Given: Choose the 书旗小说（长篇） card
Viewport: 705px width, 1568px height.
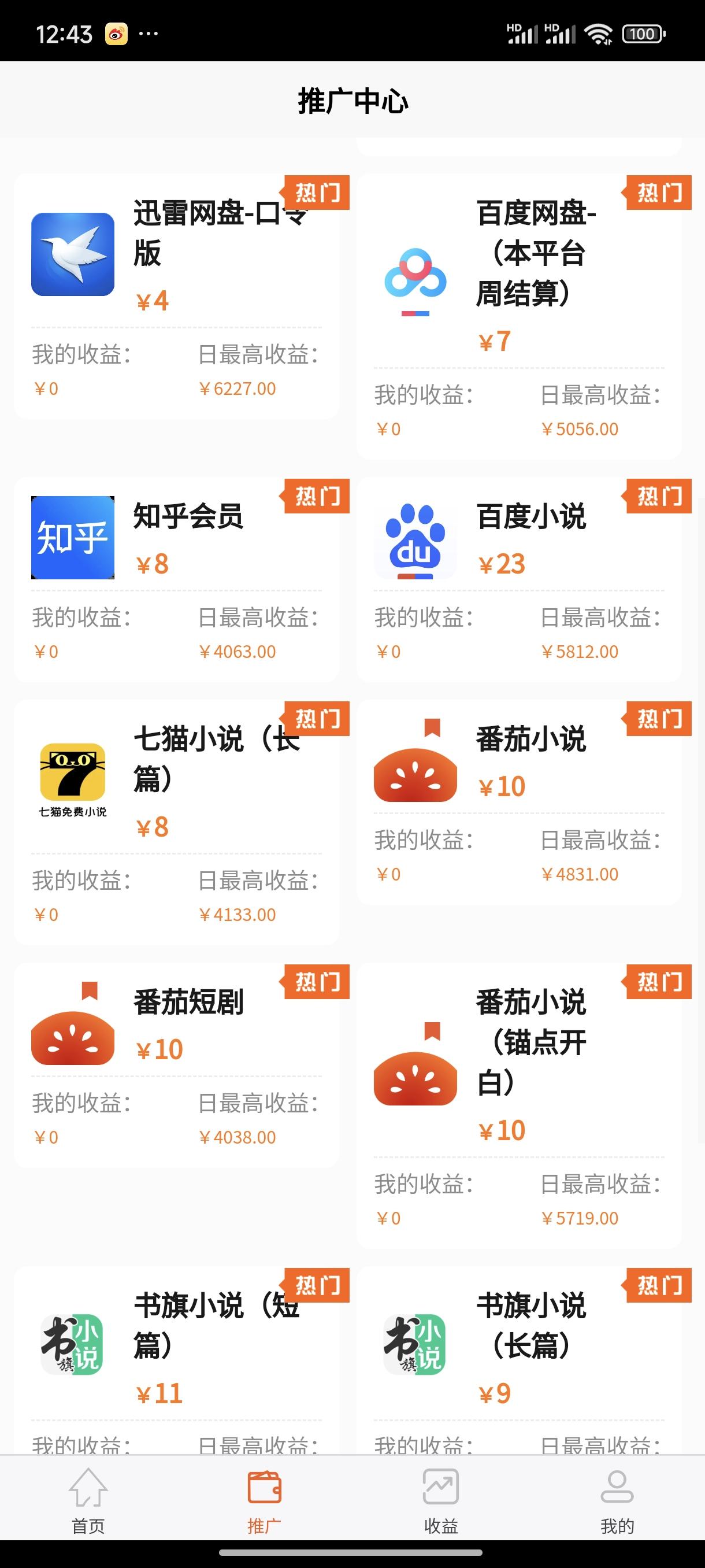Looking at the screenshot, I should tap(518, 1358).
